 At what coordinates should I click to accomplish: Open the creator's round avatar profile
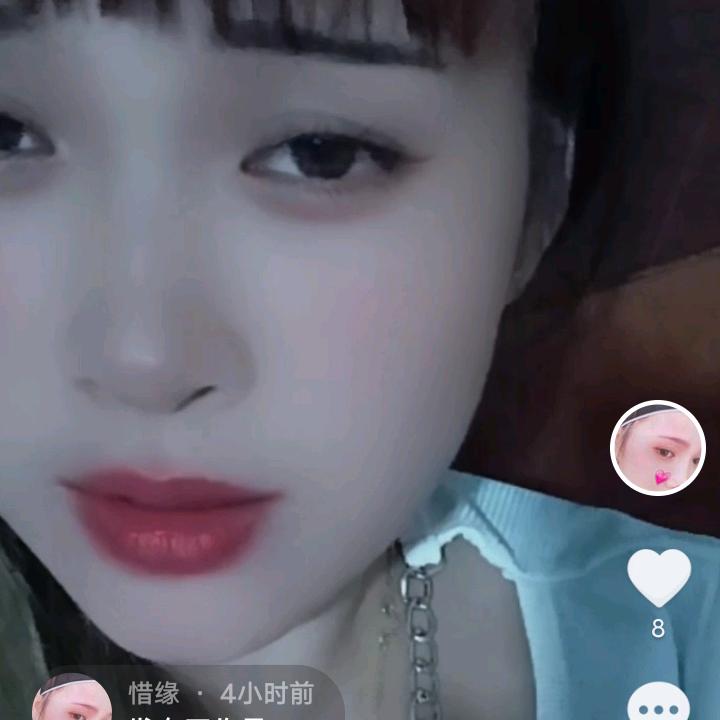tap(657, 448)
